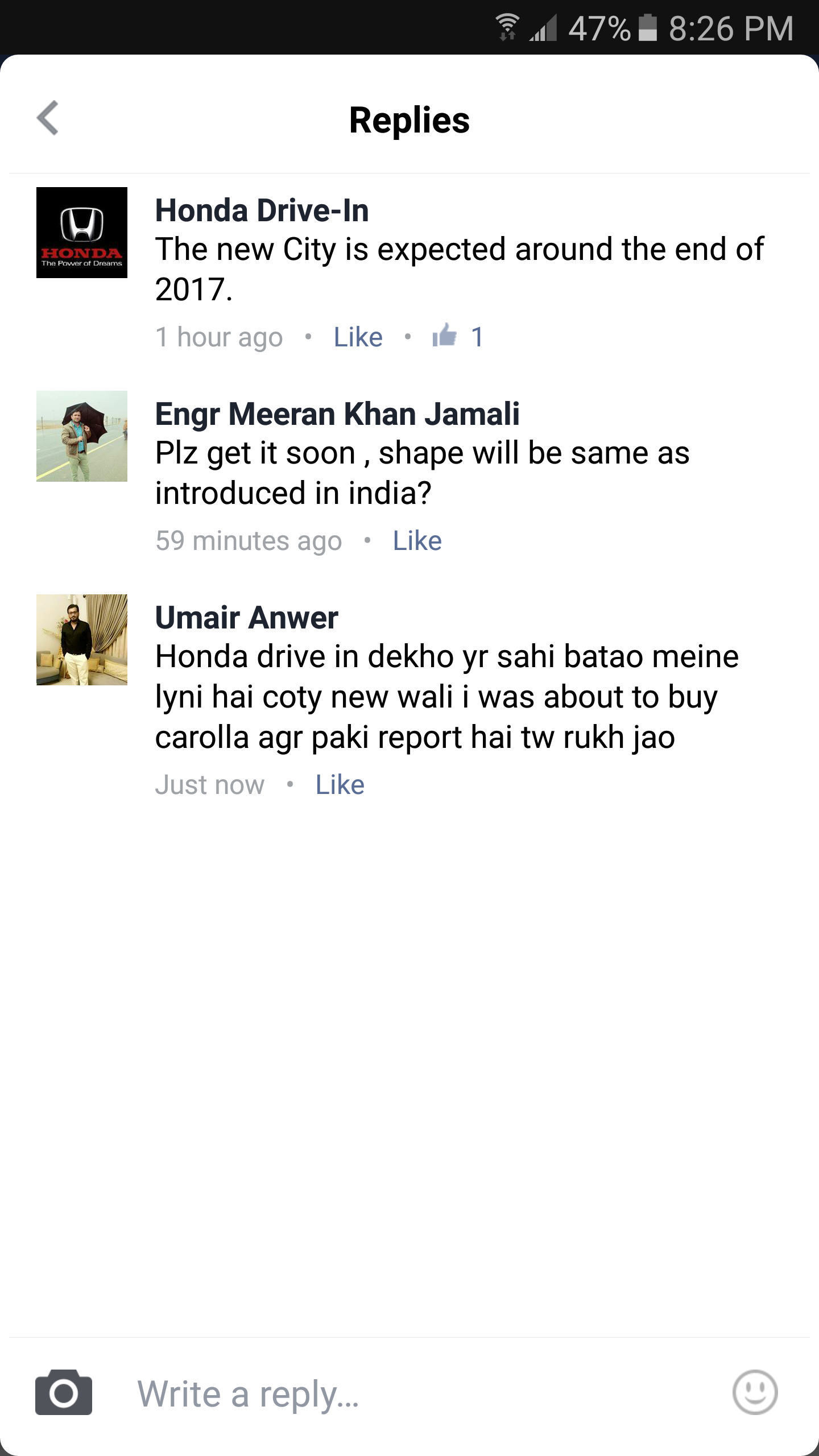The image size is (819, 1456).
Task: Go back from the Replies screen
Action: click(x=48, y=118)
